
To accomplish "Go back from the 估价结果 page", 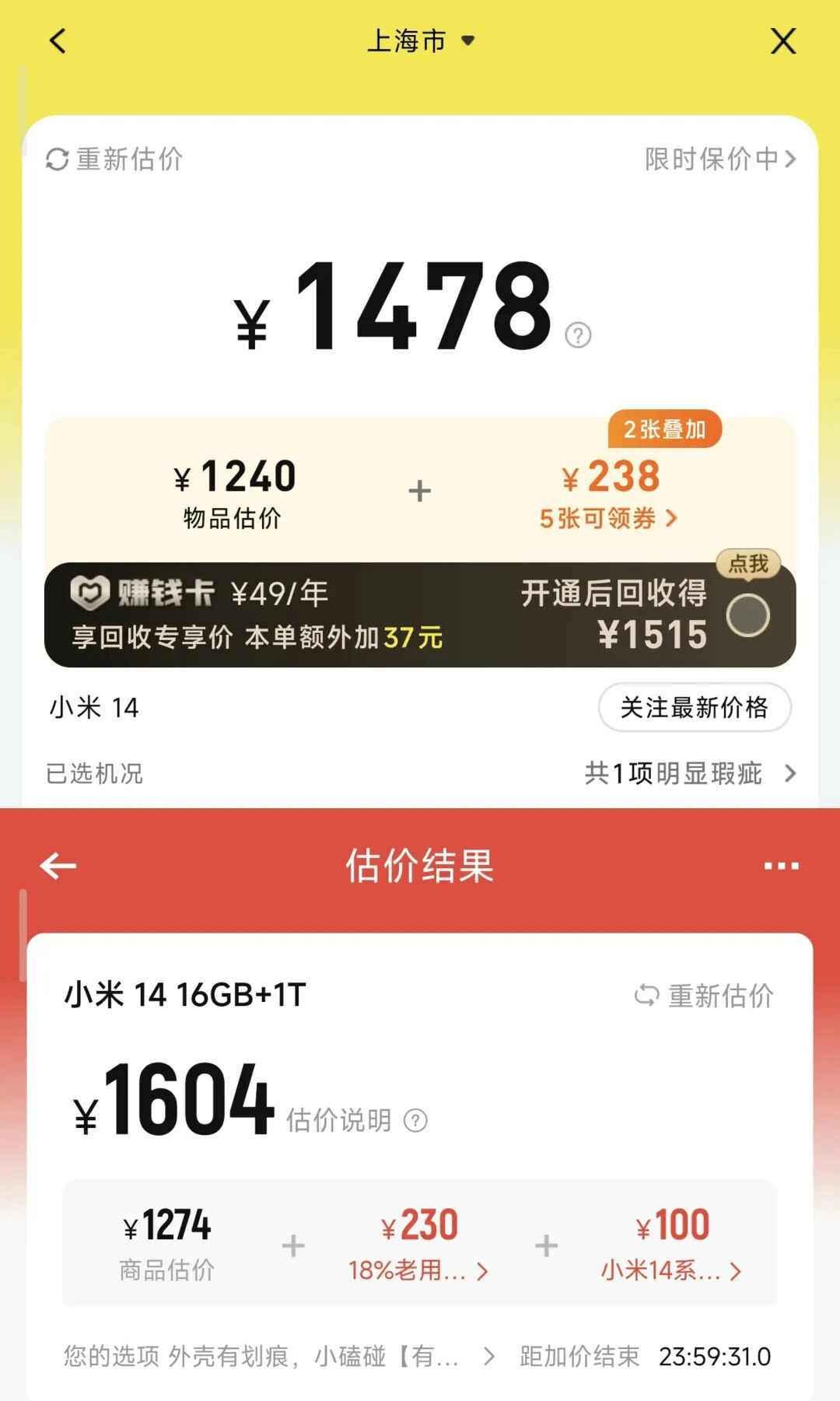I will point(58,865).
